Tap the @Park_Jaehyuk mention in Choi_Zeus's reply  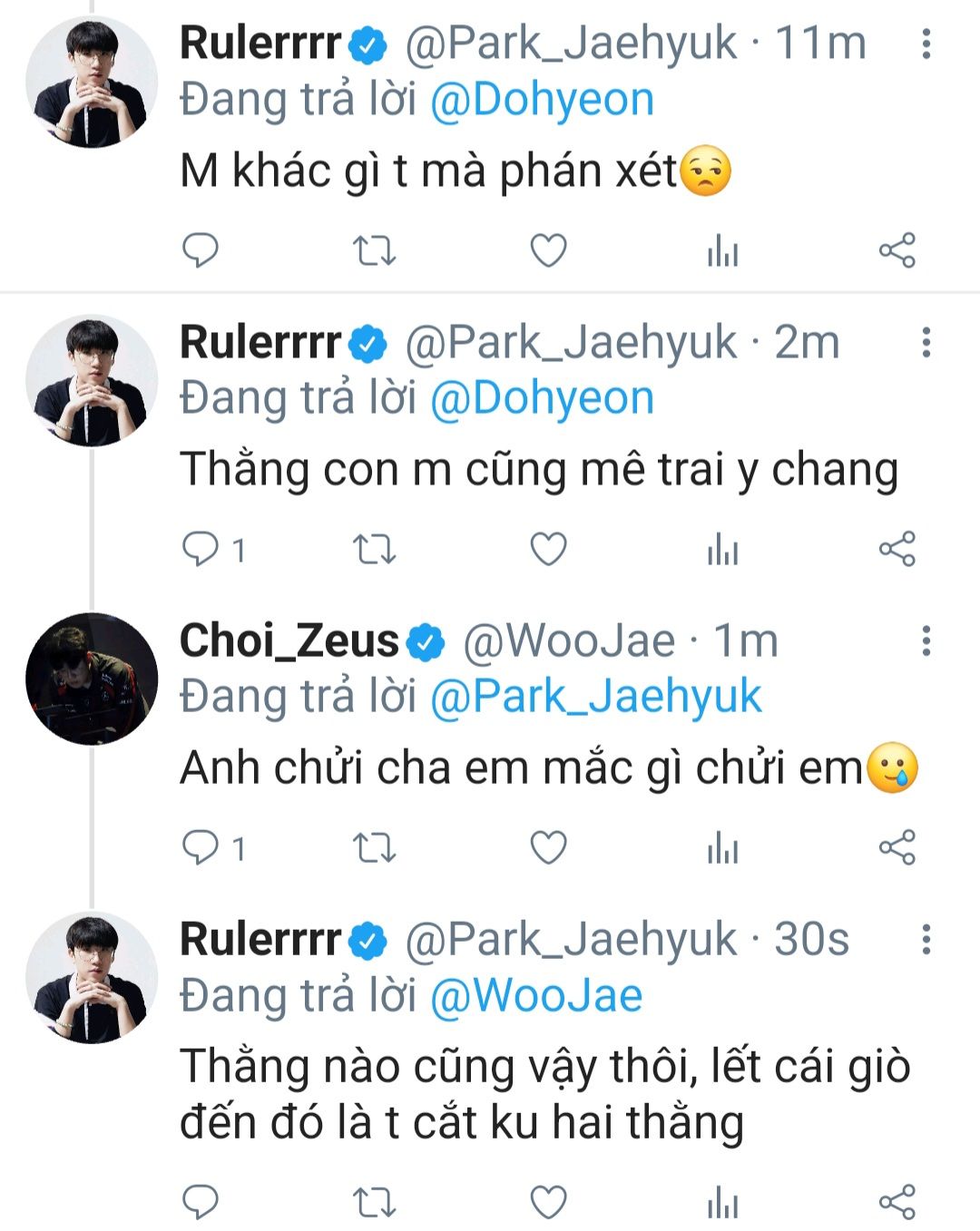click(x=595, y=697)
